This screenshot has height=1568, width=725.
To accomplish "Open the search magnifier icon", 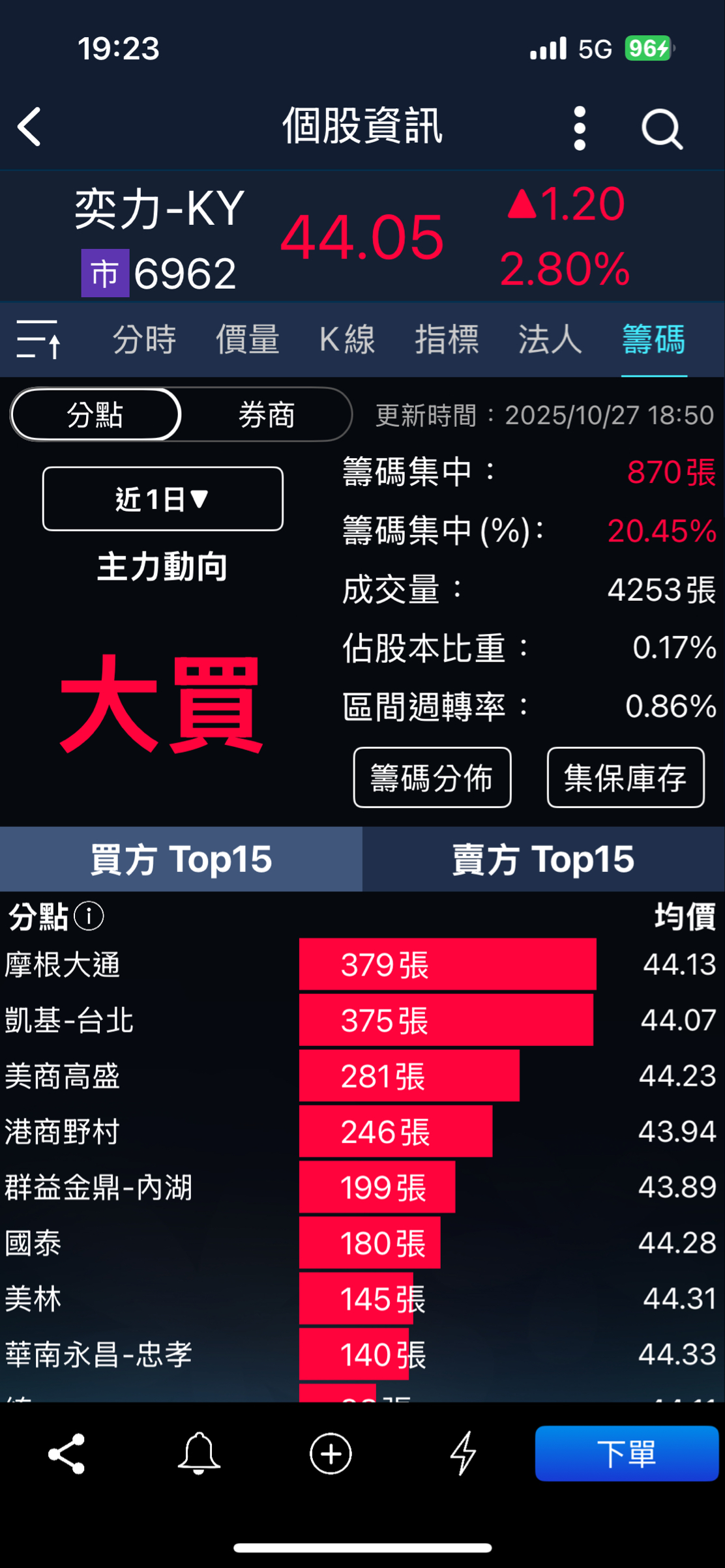I will coord(662,129).
